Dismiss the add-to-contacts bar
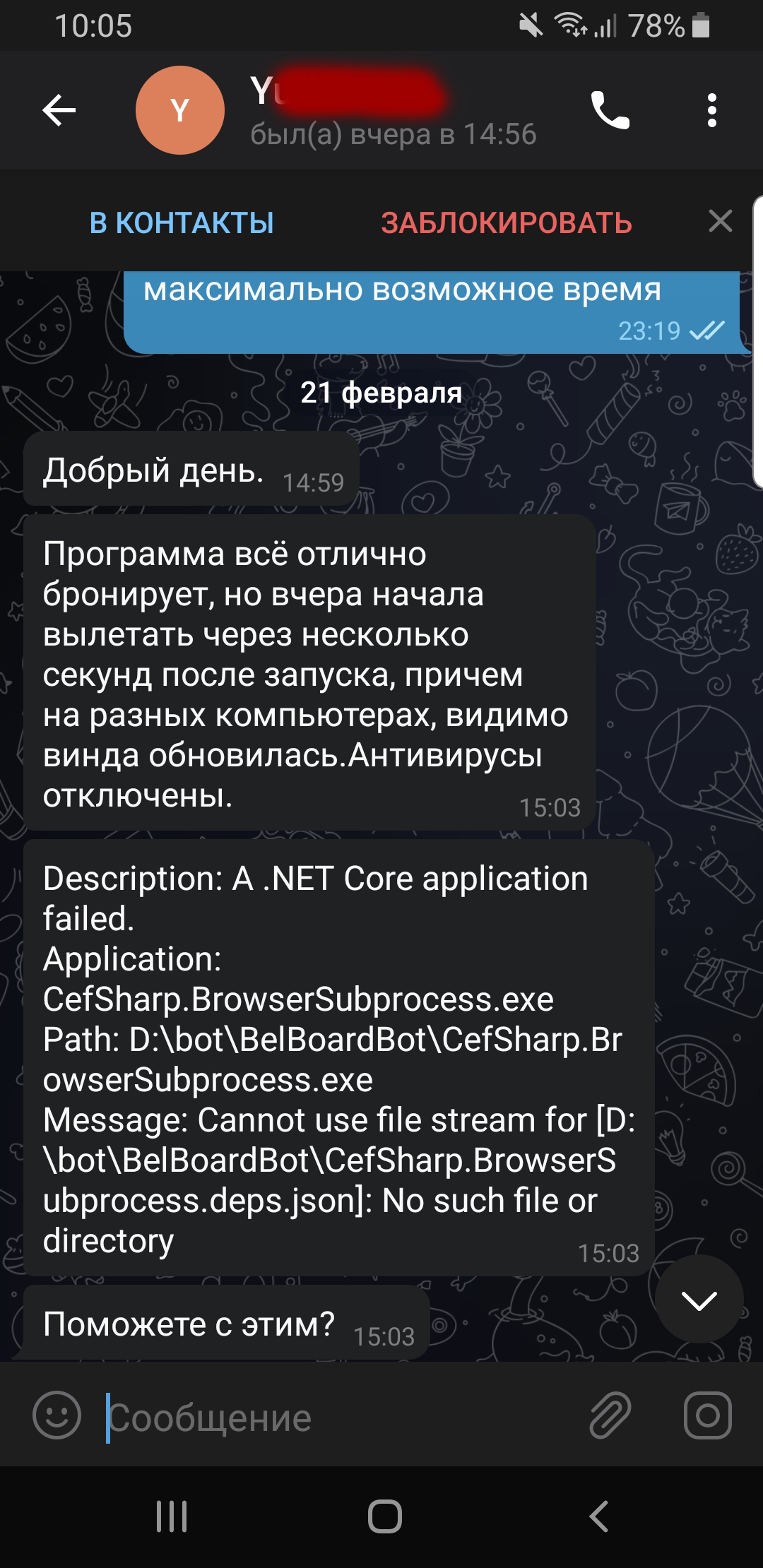Viewport: 763px width, 1568px height. (x=720, y=222)
